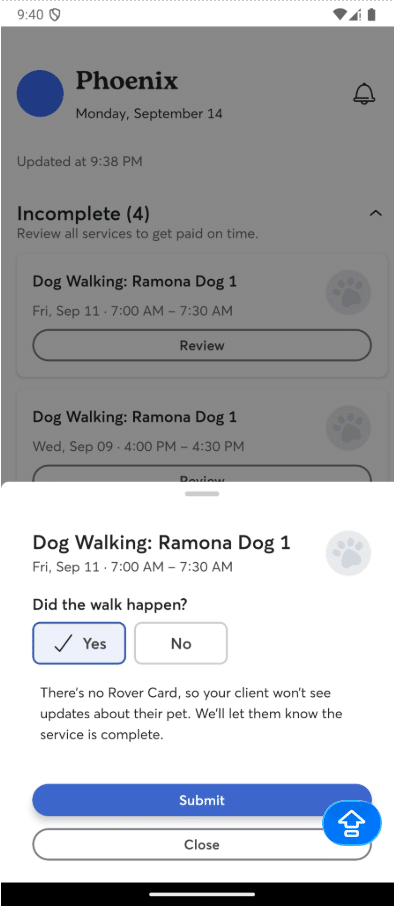The image size is (394, 906).
Task: Tap the blue floating upload arrow button
Action: (352, 823)
